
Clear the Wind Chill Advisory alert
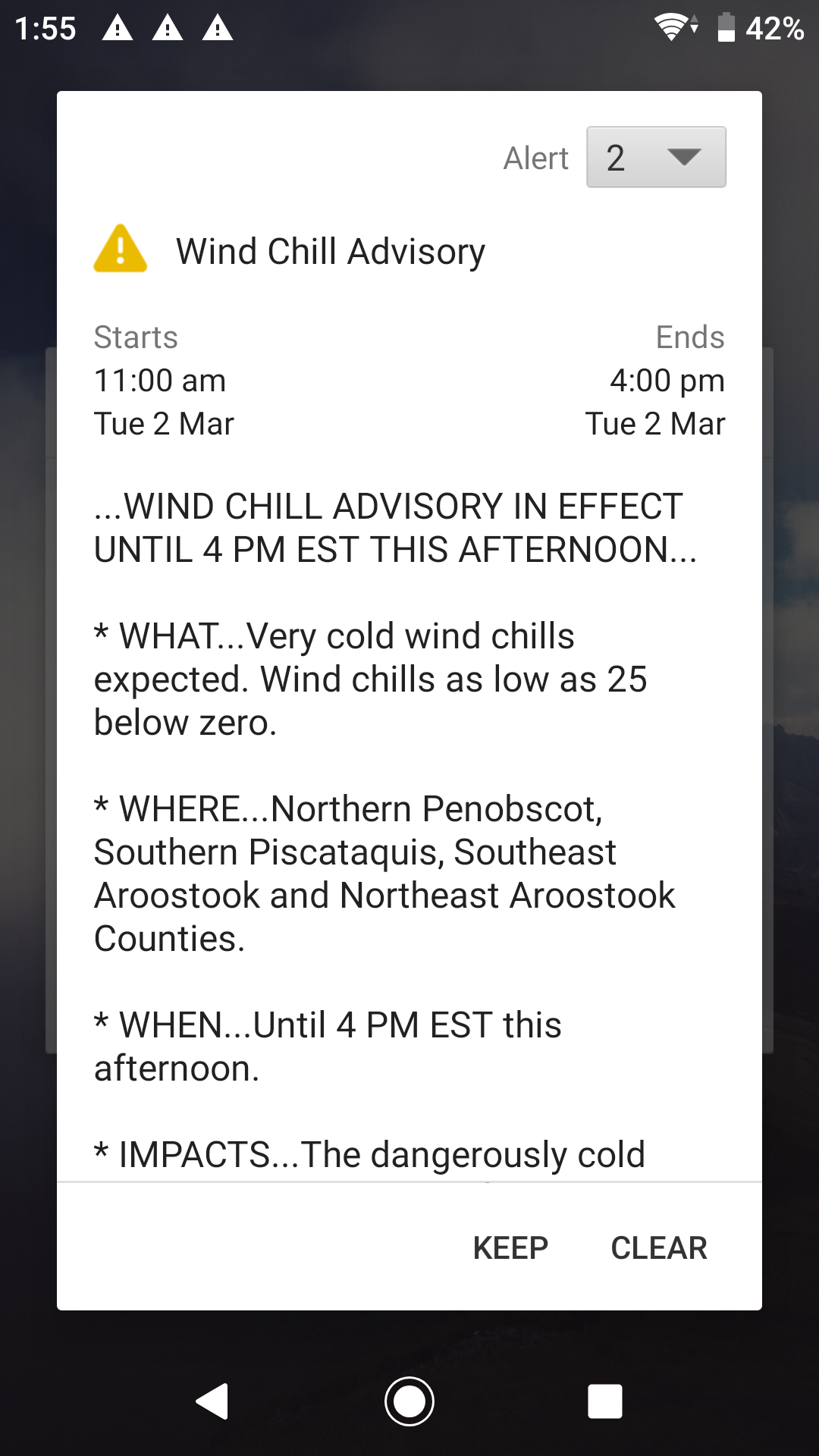659,1248
